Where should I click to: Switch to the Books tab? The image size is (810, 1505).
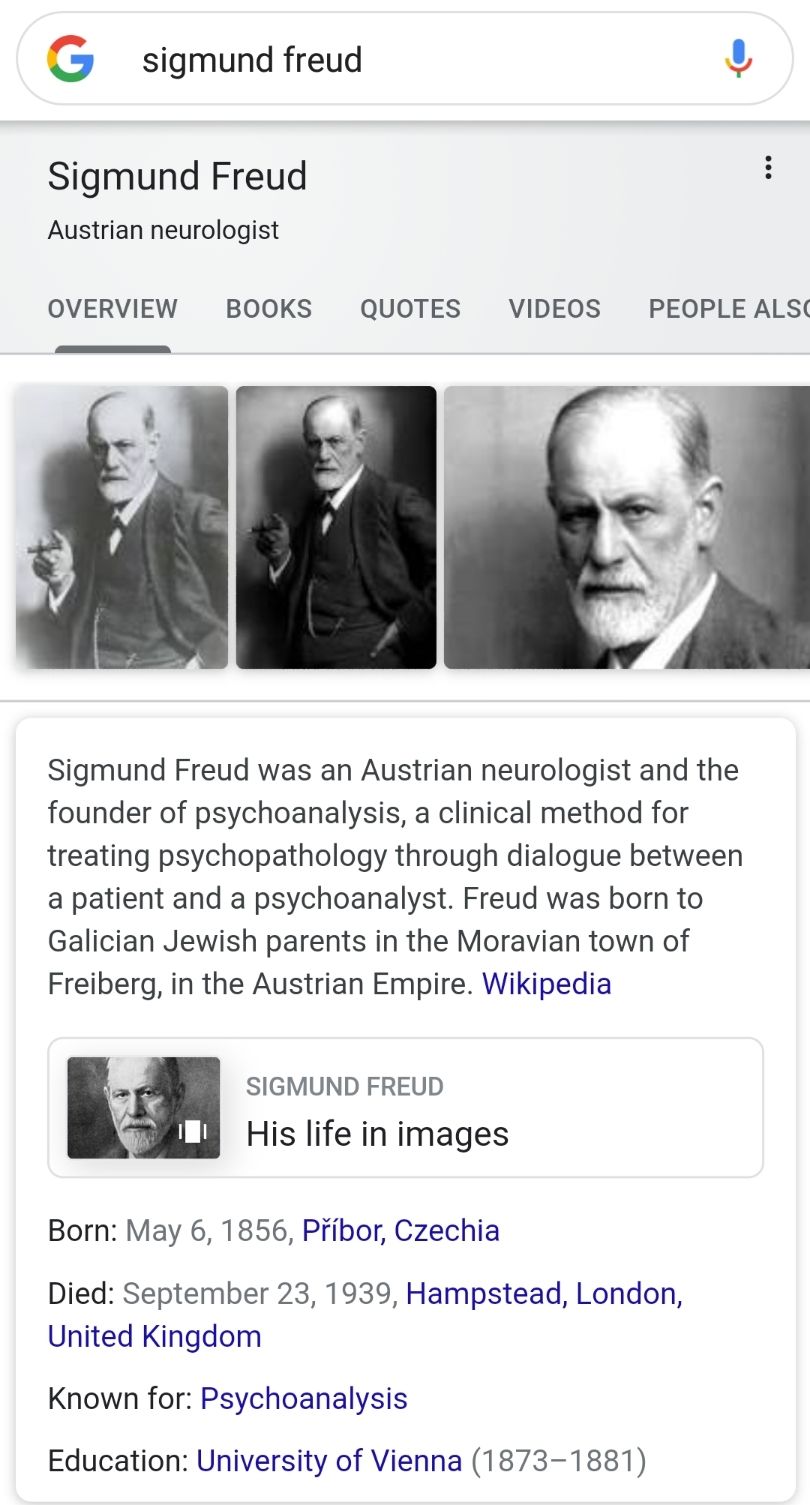[x=268, y=309]
